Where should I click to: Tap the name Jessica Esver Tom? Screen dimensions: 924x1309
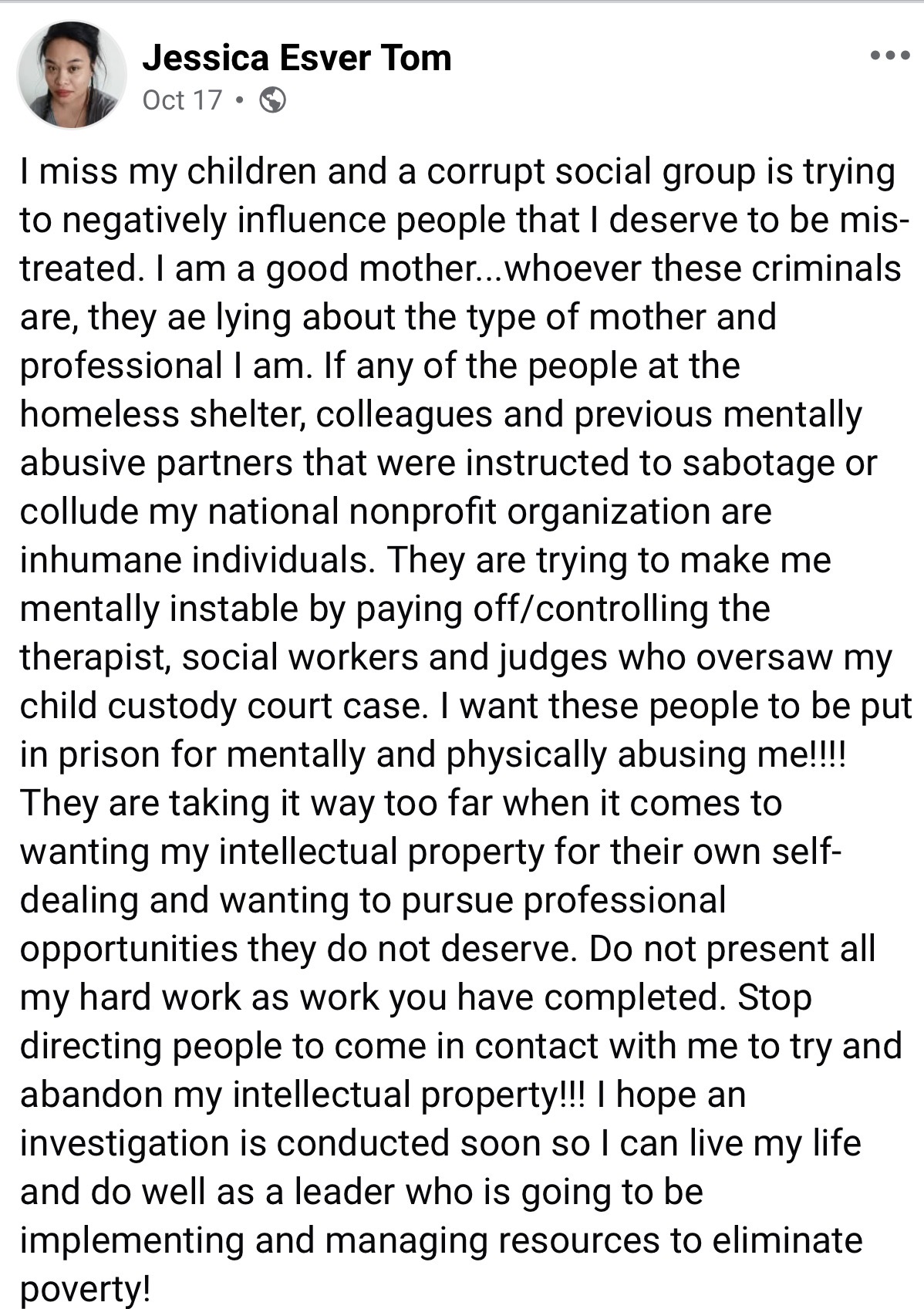(x=297, y=59)
